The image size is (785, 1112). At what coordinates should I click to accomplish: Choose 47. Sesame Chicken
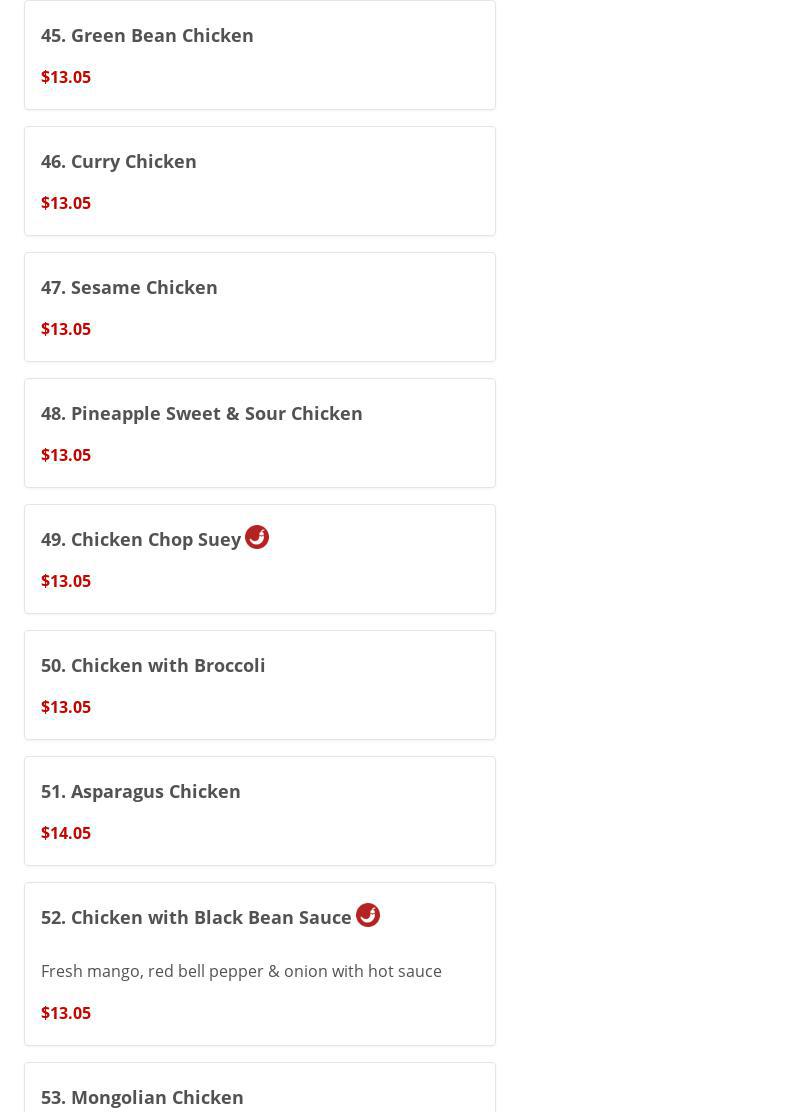pos(129,288)
